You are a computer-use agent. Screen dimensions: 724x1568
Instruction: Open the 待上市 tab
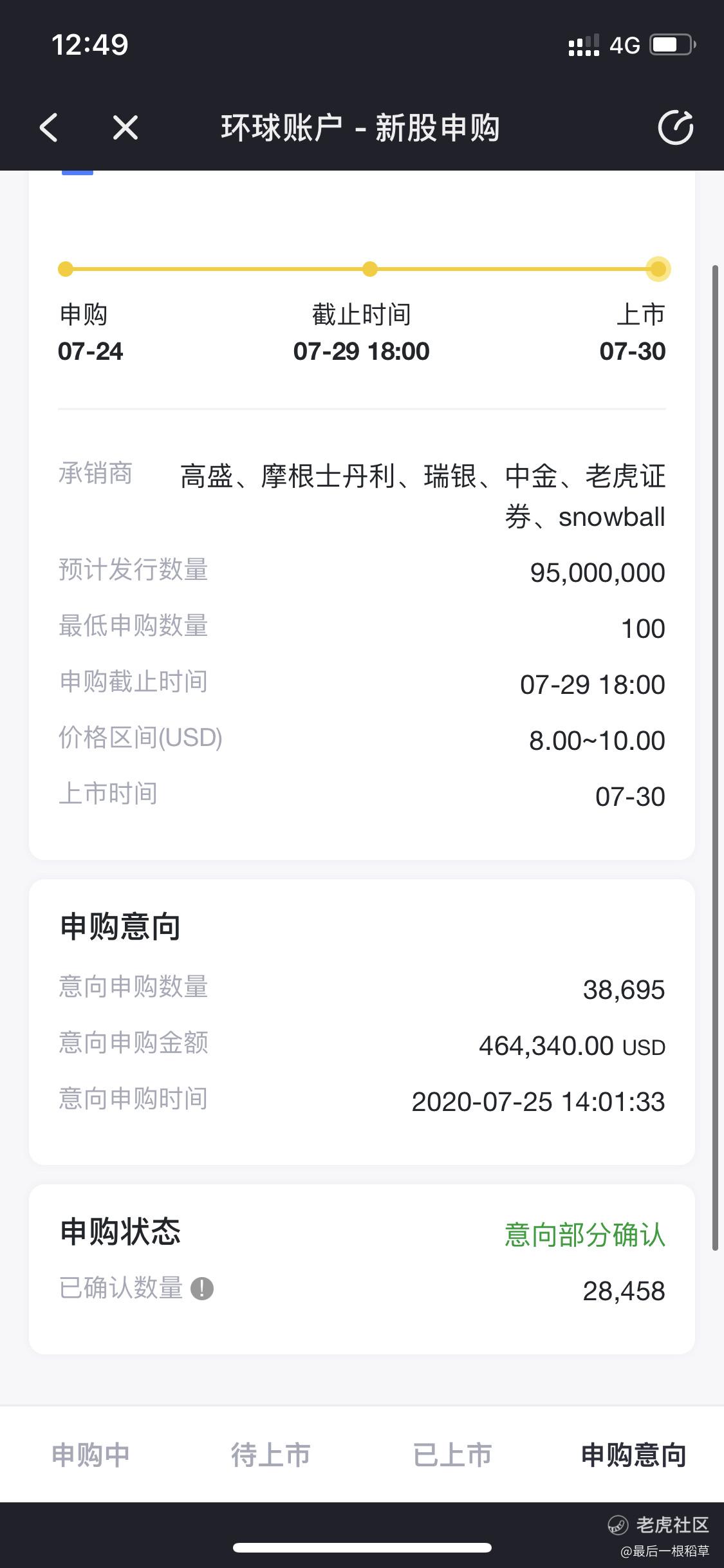271,1455
